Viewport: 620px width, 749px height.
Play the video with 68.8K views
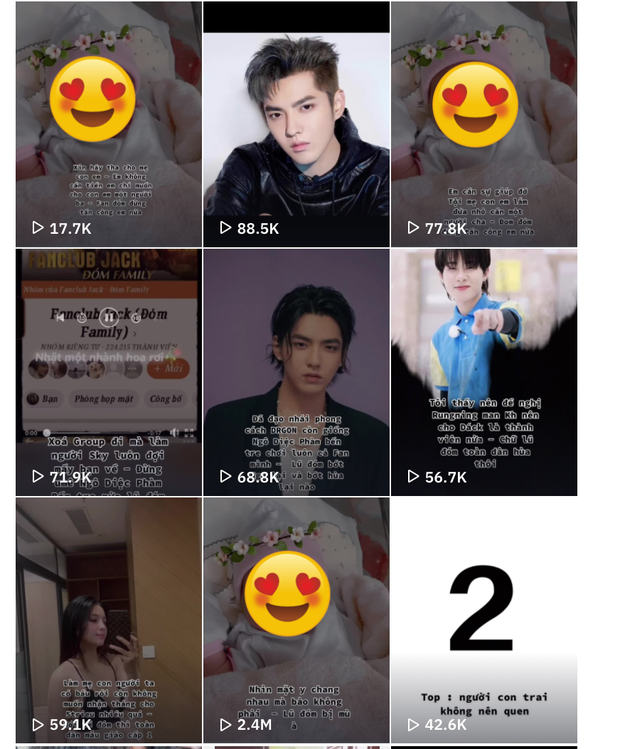296,372
